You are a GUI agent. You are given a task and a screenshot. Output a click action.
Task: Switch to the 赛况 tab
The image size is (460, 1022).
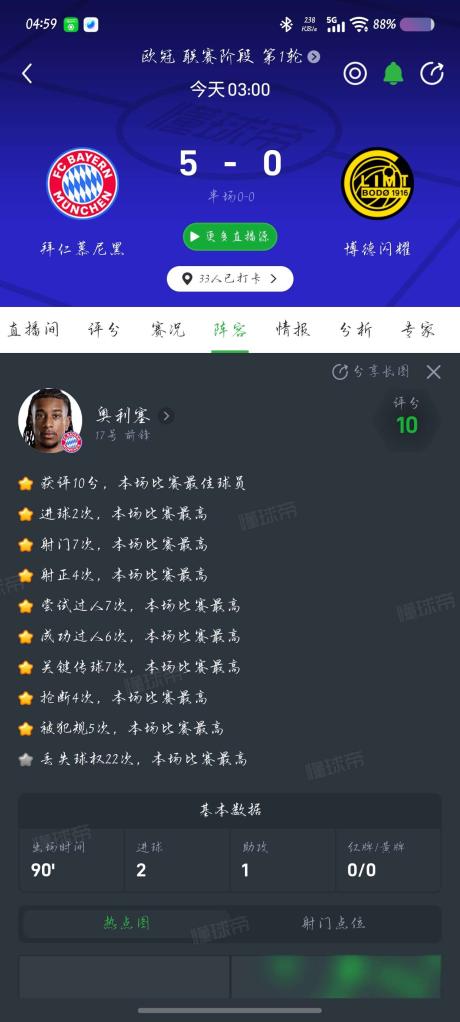tap(167, 330)
